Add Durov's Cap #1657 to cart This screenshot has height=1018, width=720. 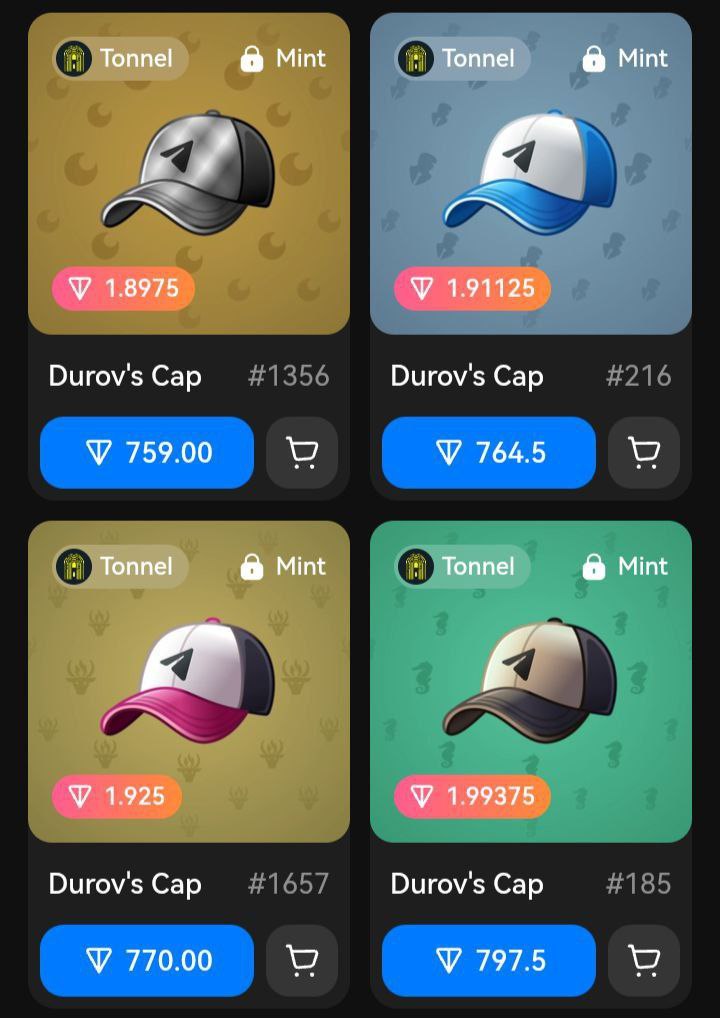(x=302, y=960)
